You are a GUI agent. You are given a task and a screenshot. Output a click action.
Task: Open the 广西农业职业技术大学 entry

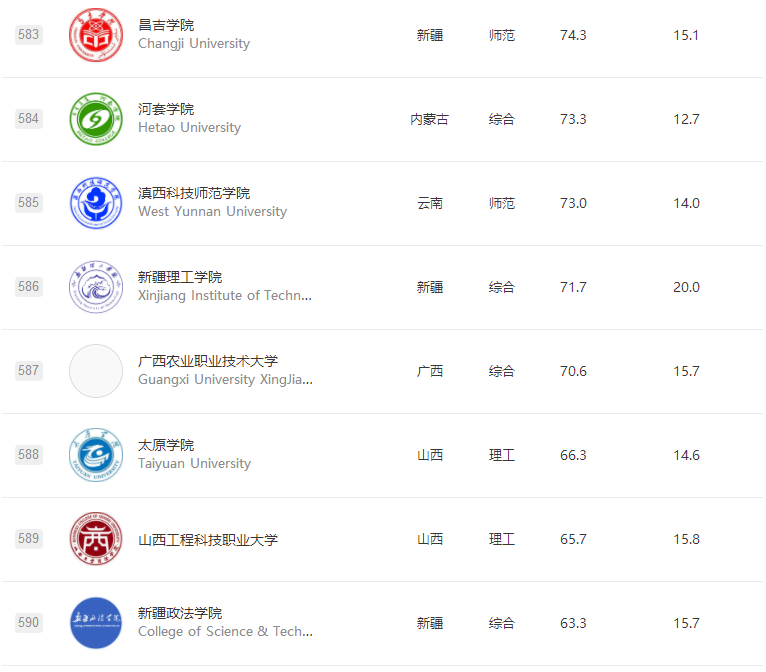click(208, 361)
